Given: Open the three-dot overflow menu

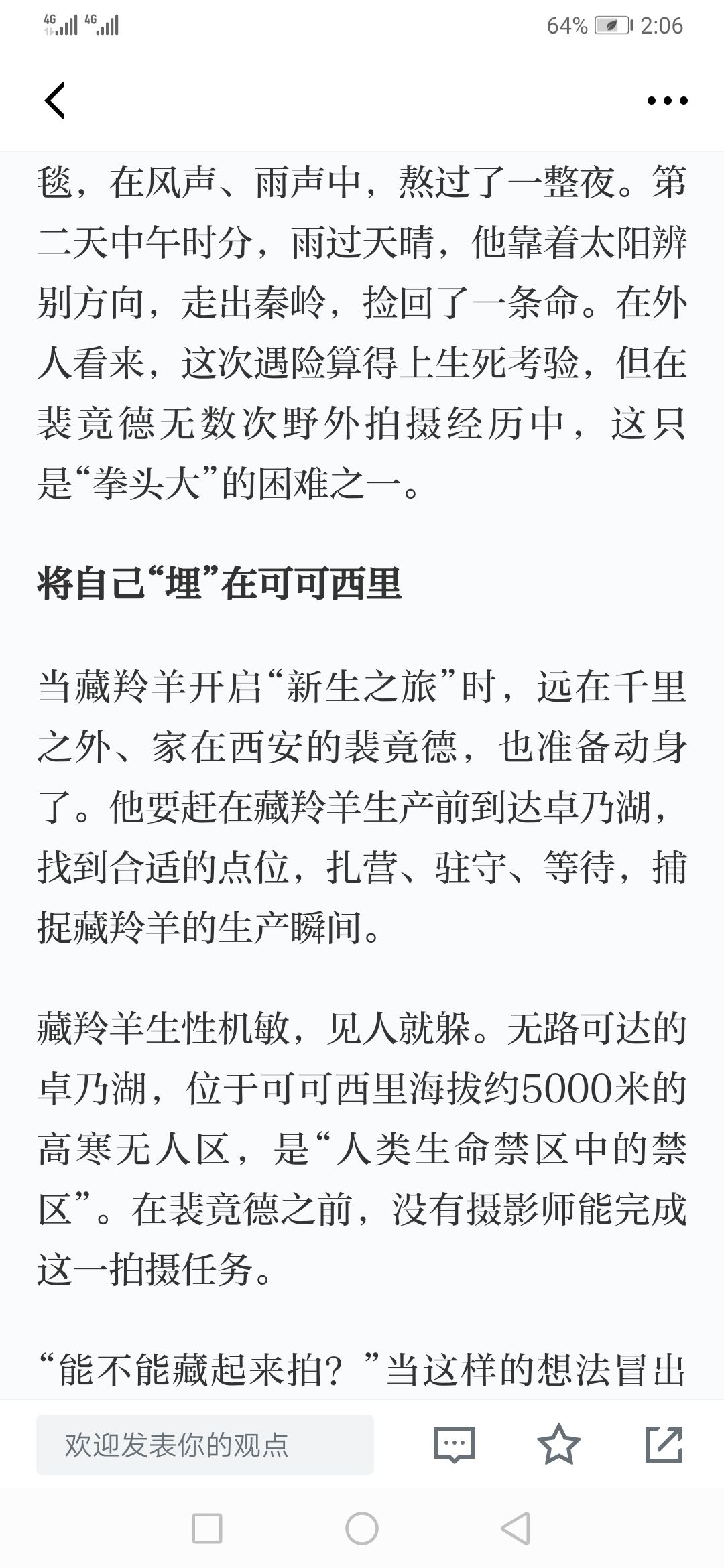Looking at the screenshot, I should (667, 101).
